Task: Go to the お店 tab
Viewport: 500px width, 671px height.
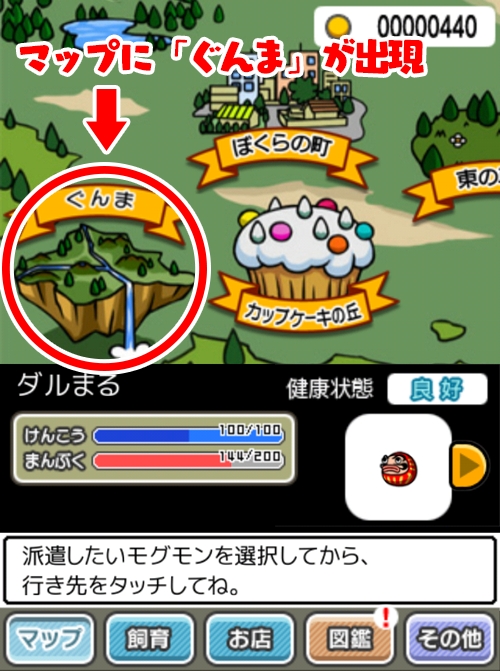Action: pyautogui.click(x=250, y=638)
